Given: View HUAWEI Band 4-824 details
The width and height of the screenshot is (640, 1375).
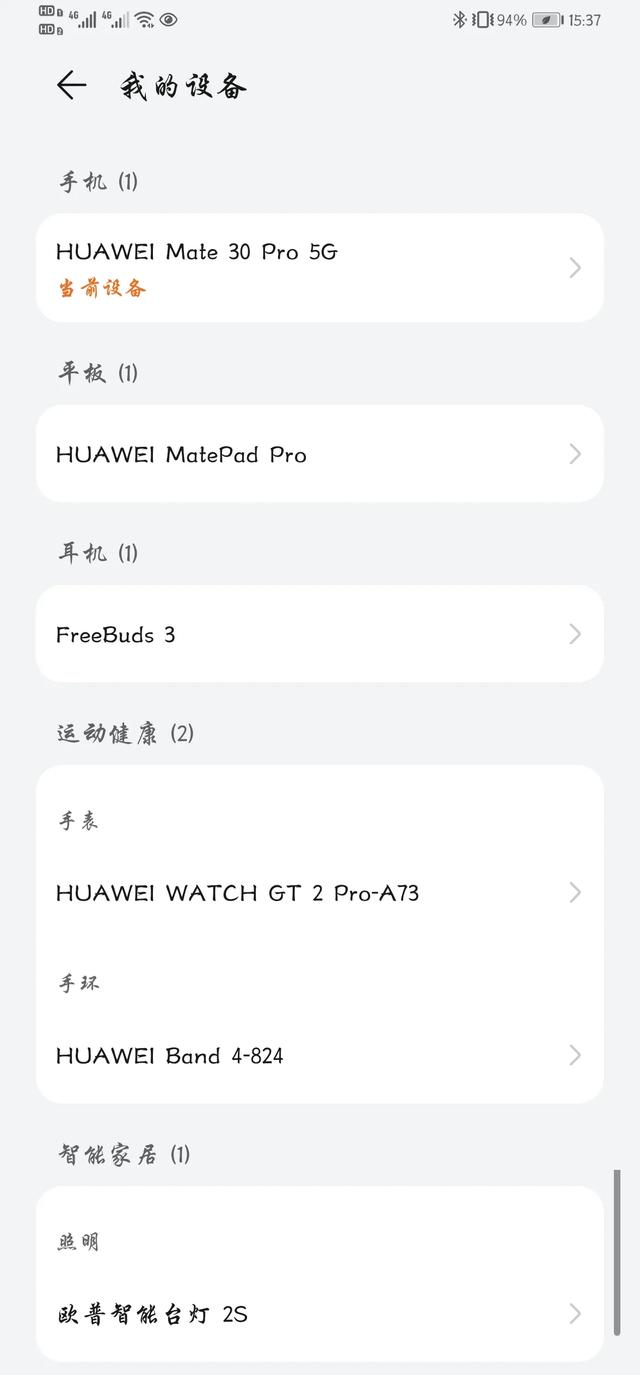Looking at the screenshot, I should point(320,1055).
